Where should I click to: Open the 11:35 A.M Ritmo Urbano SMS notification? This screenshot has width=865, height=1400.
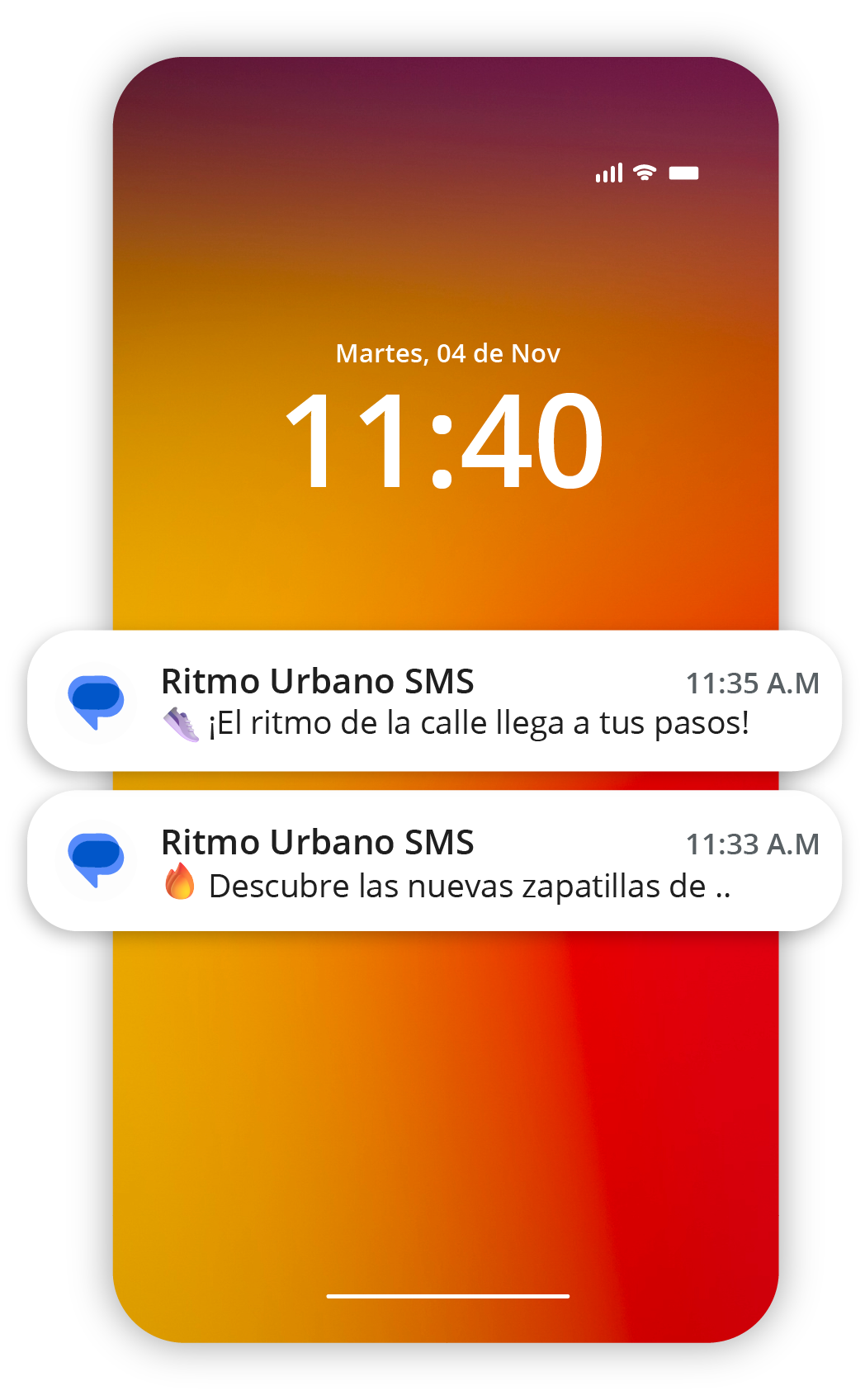(x=429, y=702)
